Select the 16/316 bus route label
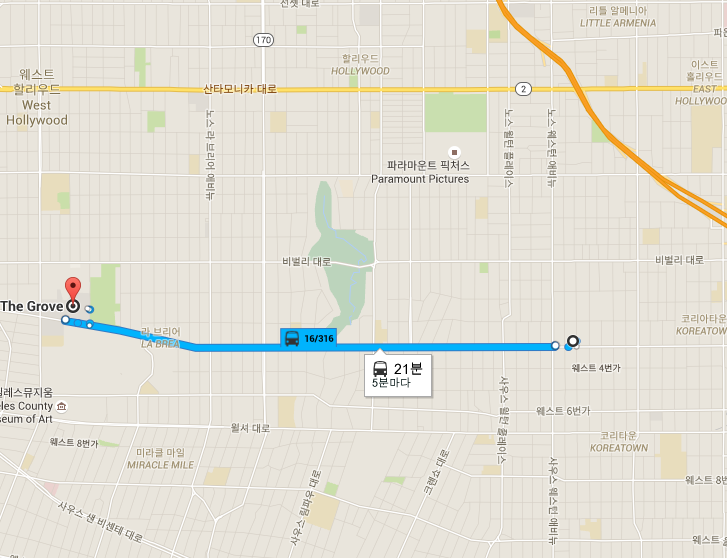The width and height of the screenshot is (727, 558). (309, 338)
